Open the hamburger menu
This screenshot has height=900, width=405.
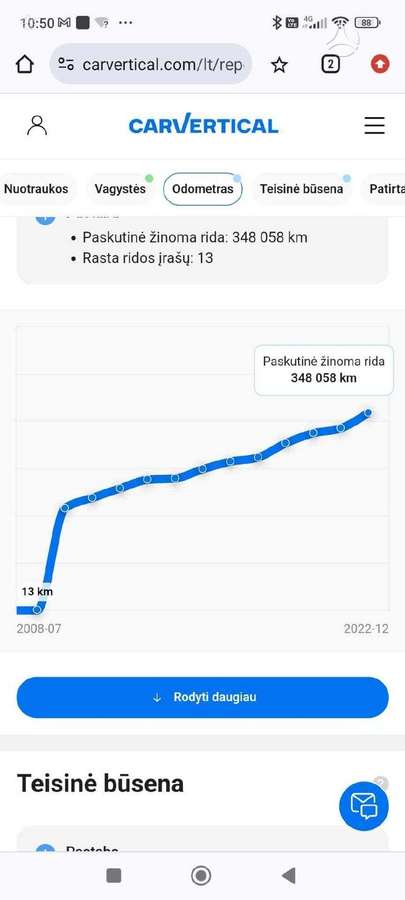[x=375, y=125]
